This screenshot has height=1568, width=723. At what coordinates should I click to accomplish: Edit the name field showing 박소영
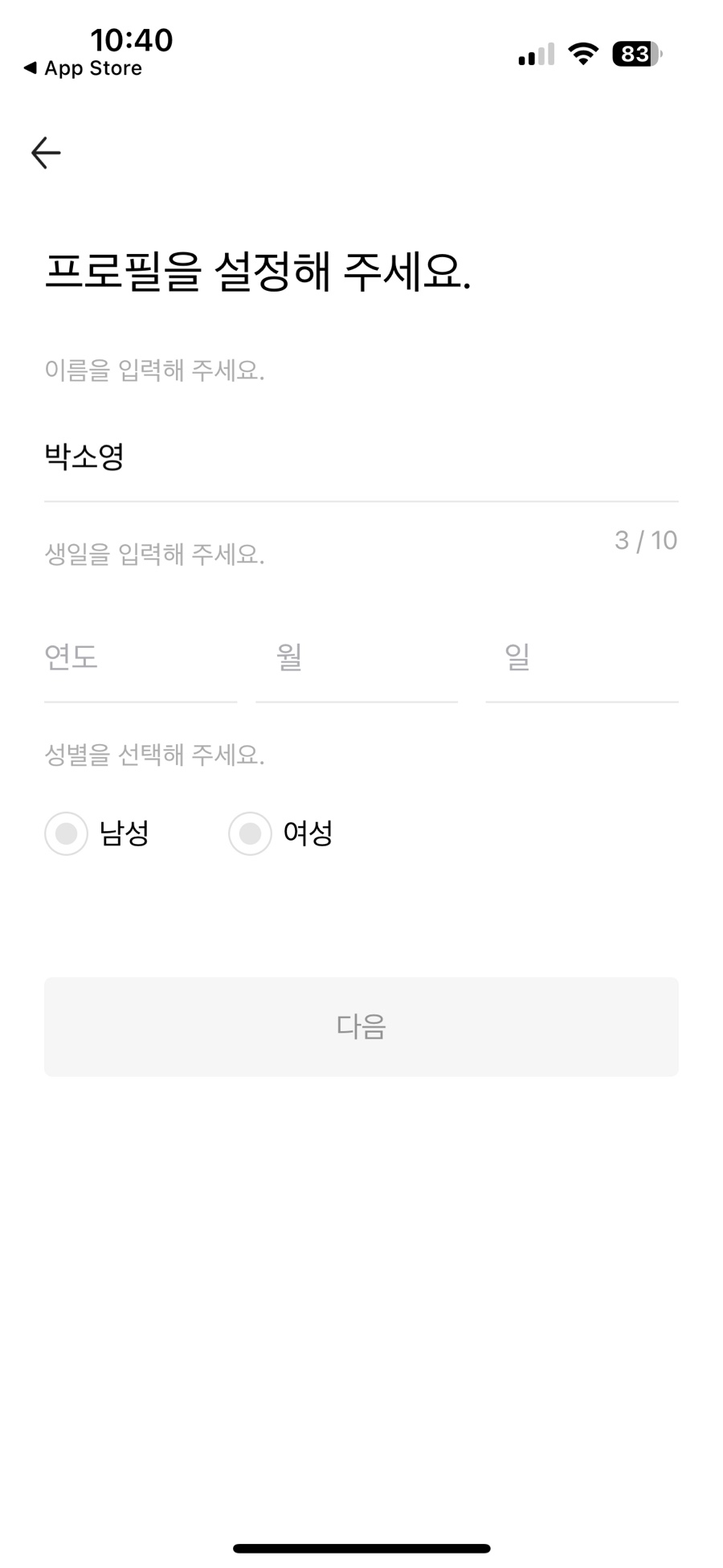pos(361,456)
